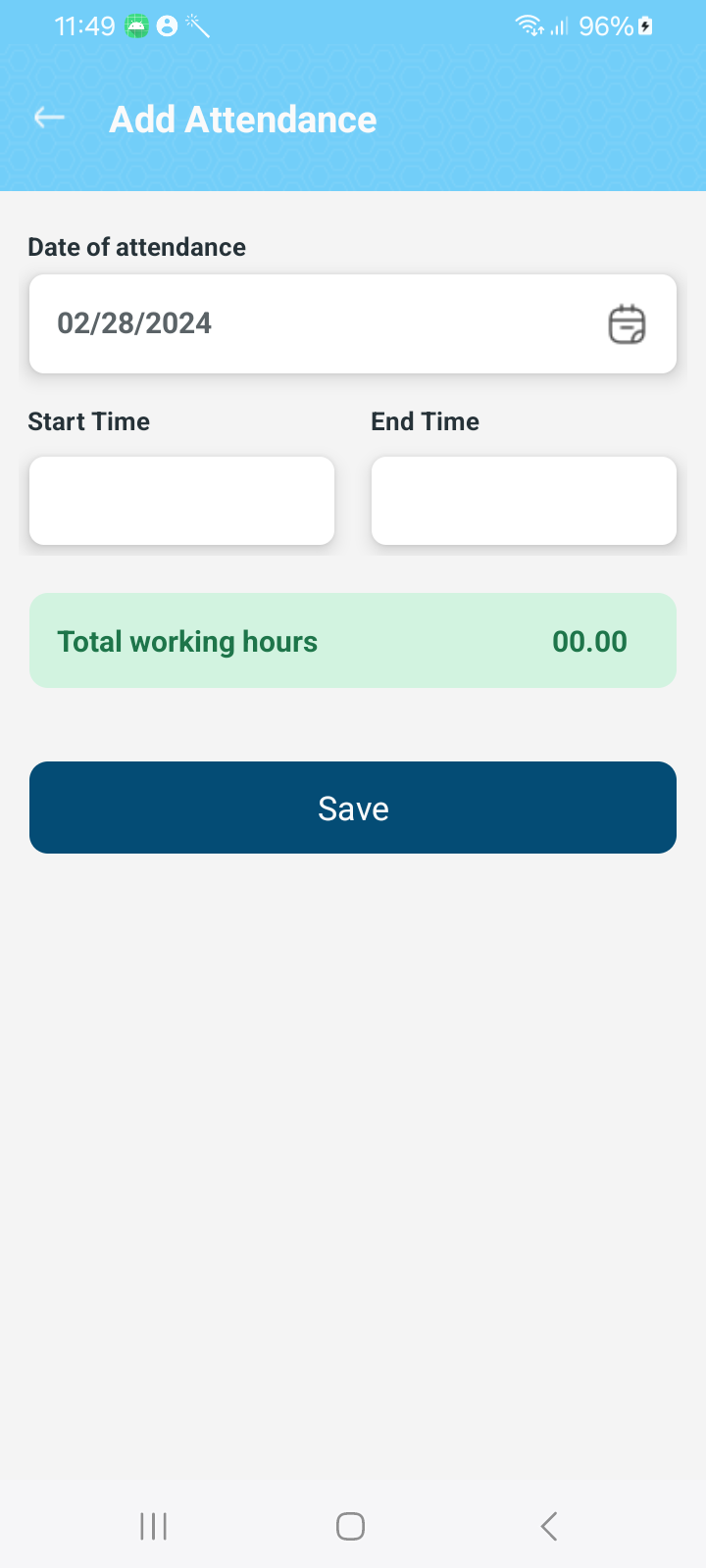Open system recent apps

tap(154, 1526)
